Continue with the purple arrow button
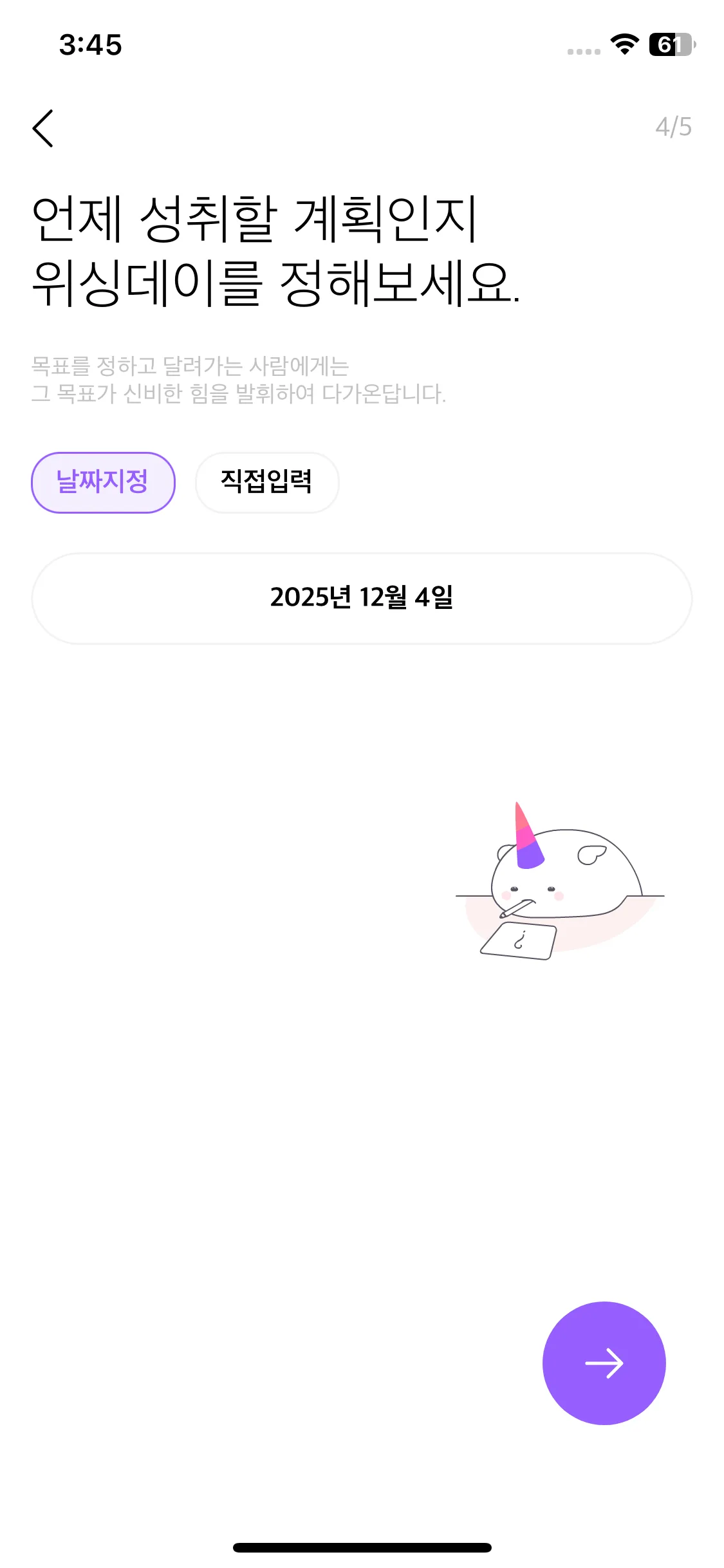This screenshot has height=1568, width=724. click(604, 1363)
